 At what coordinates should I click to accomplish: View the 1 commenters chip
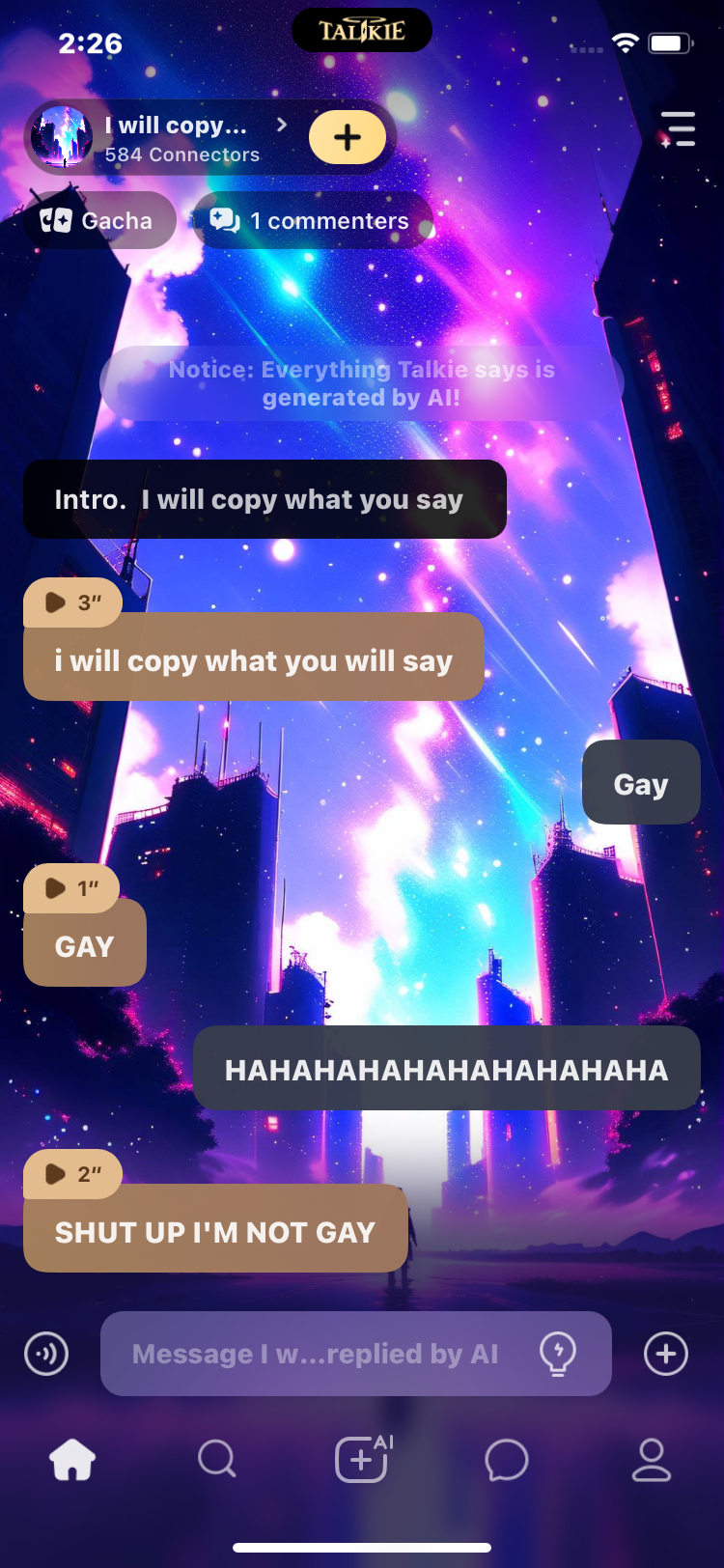tap(311, 221)
